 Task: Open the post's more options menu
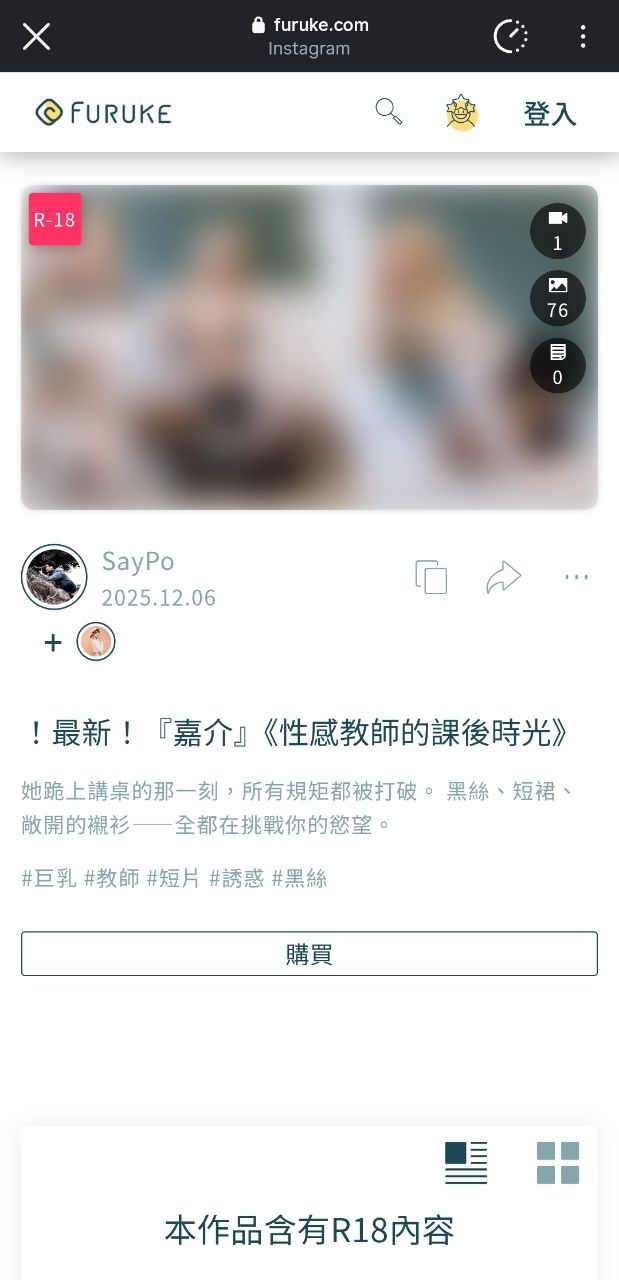(576, 577)
